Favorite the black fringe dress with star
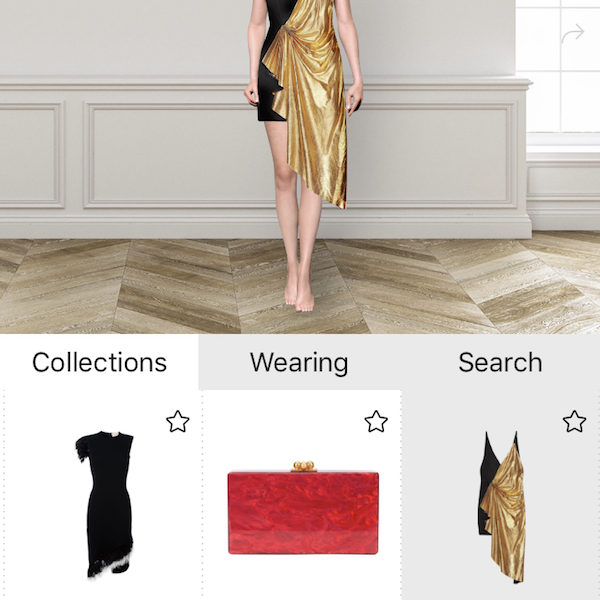Screen dimensions: 600x600 (178, 421)
